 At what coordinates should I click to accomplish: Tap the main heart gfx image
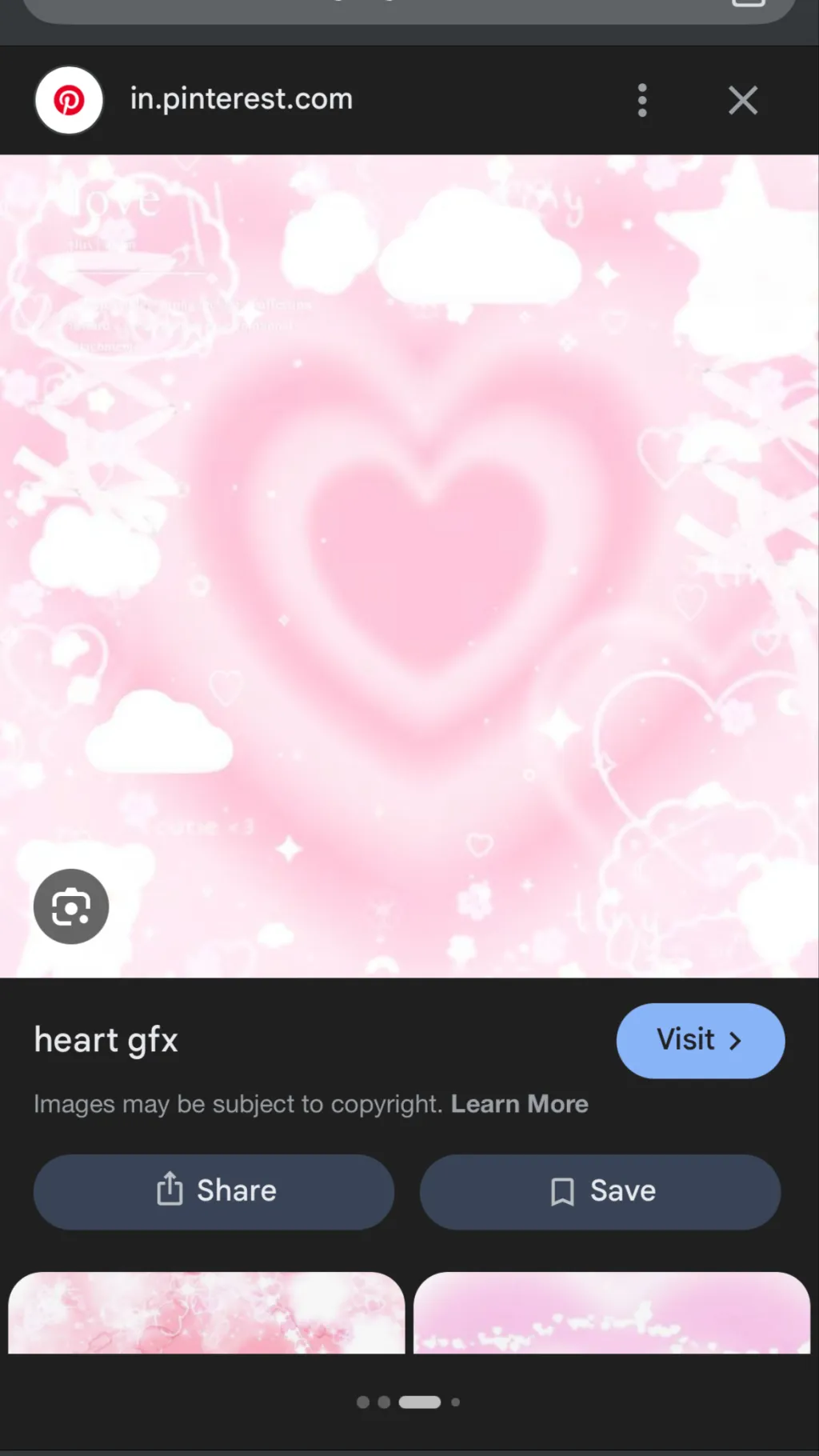(x=409, y=560)
